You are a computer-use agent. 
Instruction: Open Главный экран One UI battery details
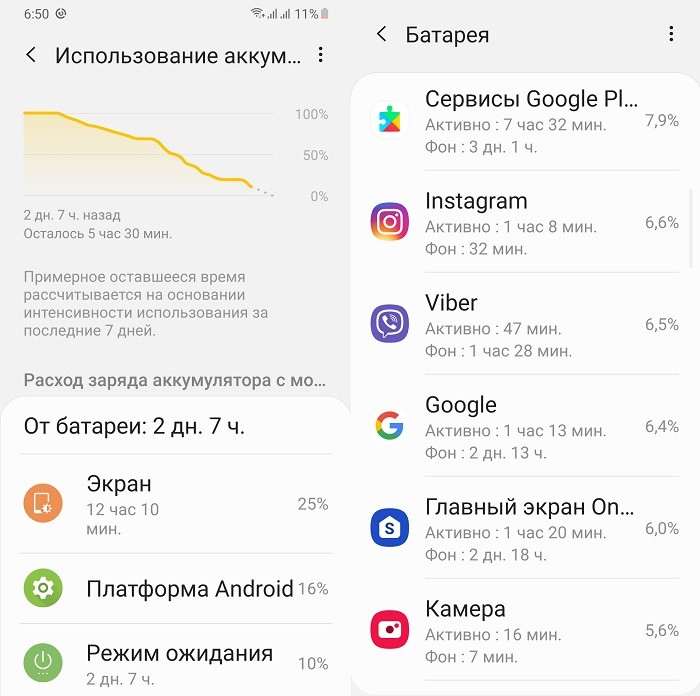525,529
